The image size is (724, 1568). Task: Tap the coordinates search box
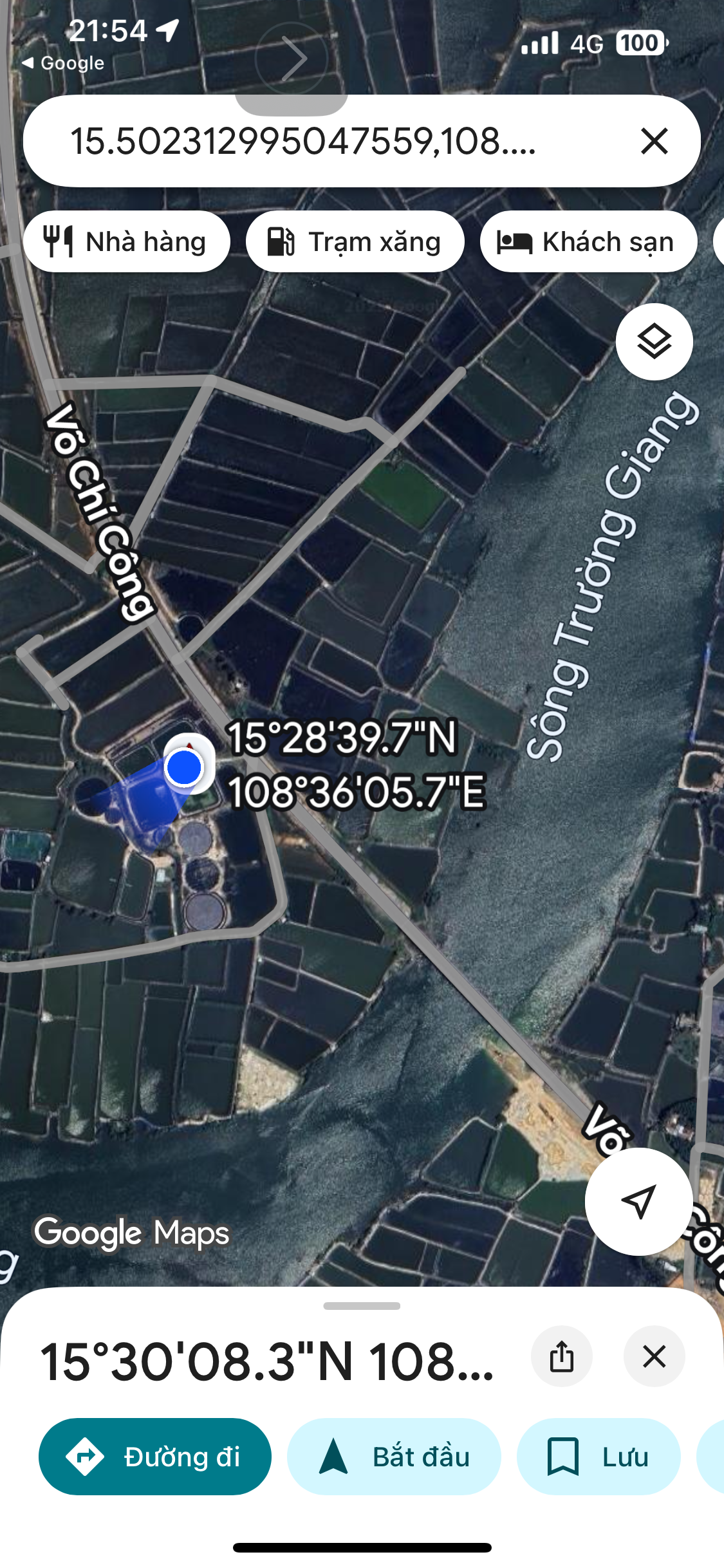(x=309, y=141)
